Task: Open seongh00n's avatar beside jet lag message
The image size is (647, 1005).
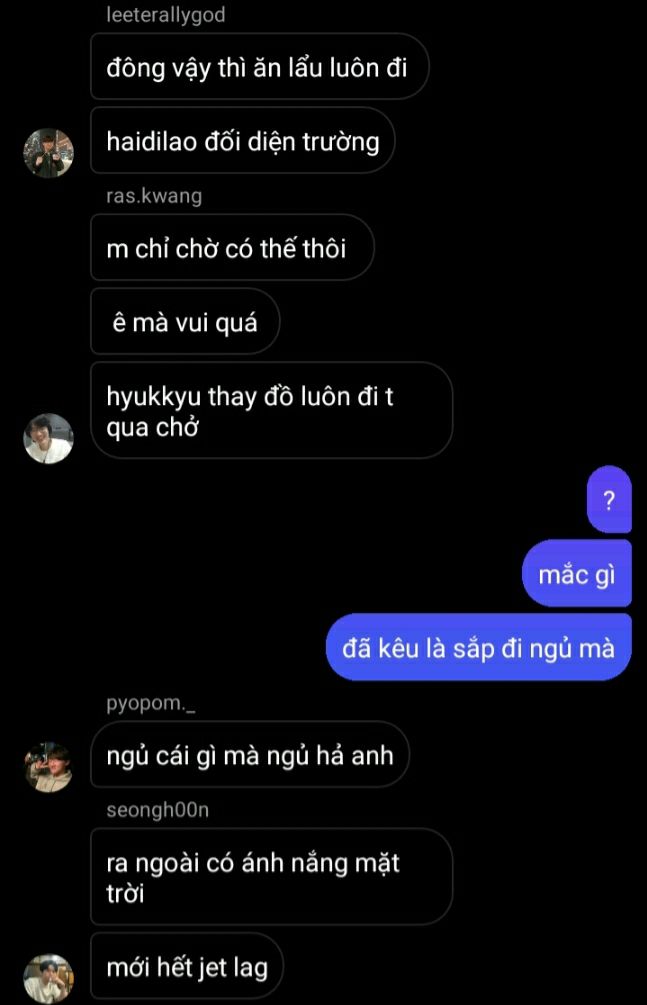Action: pos(49,978)
